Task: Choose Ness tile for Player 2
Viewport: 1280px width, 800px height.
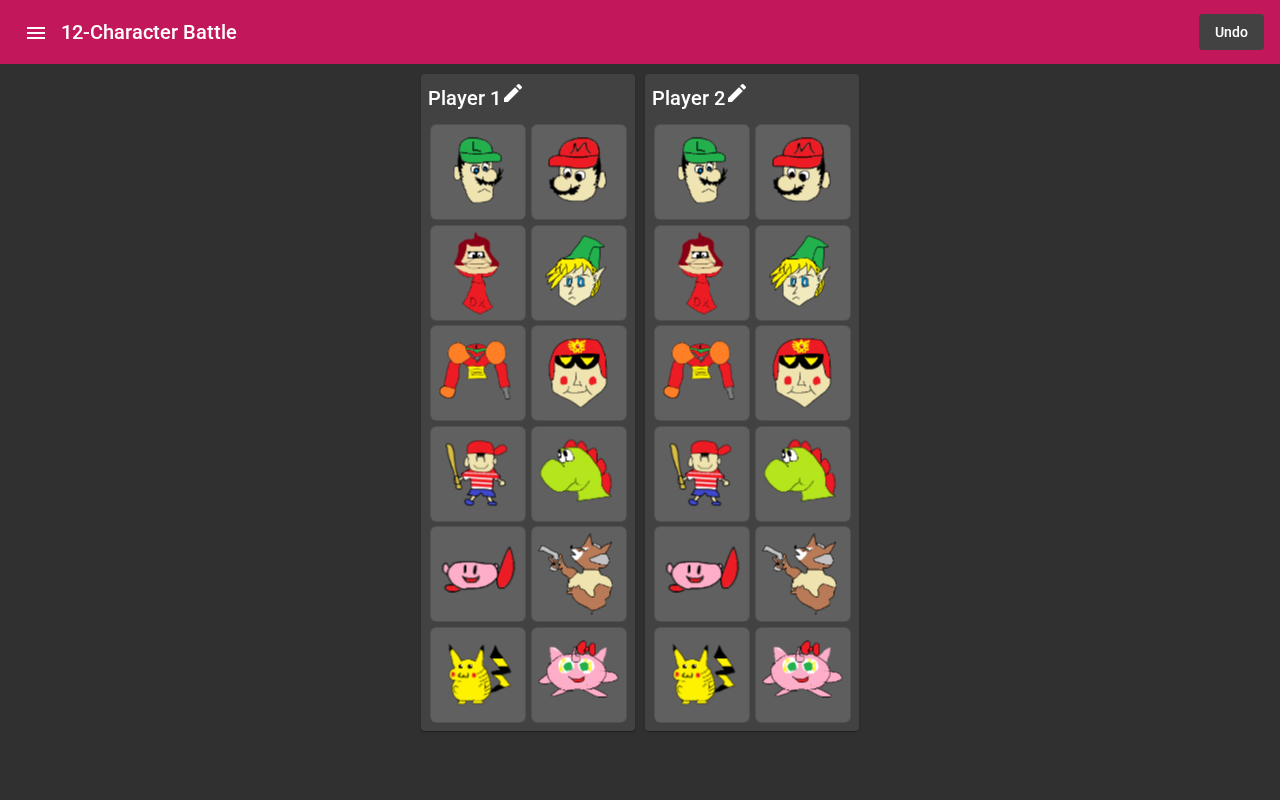Action: point(702,474)
